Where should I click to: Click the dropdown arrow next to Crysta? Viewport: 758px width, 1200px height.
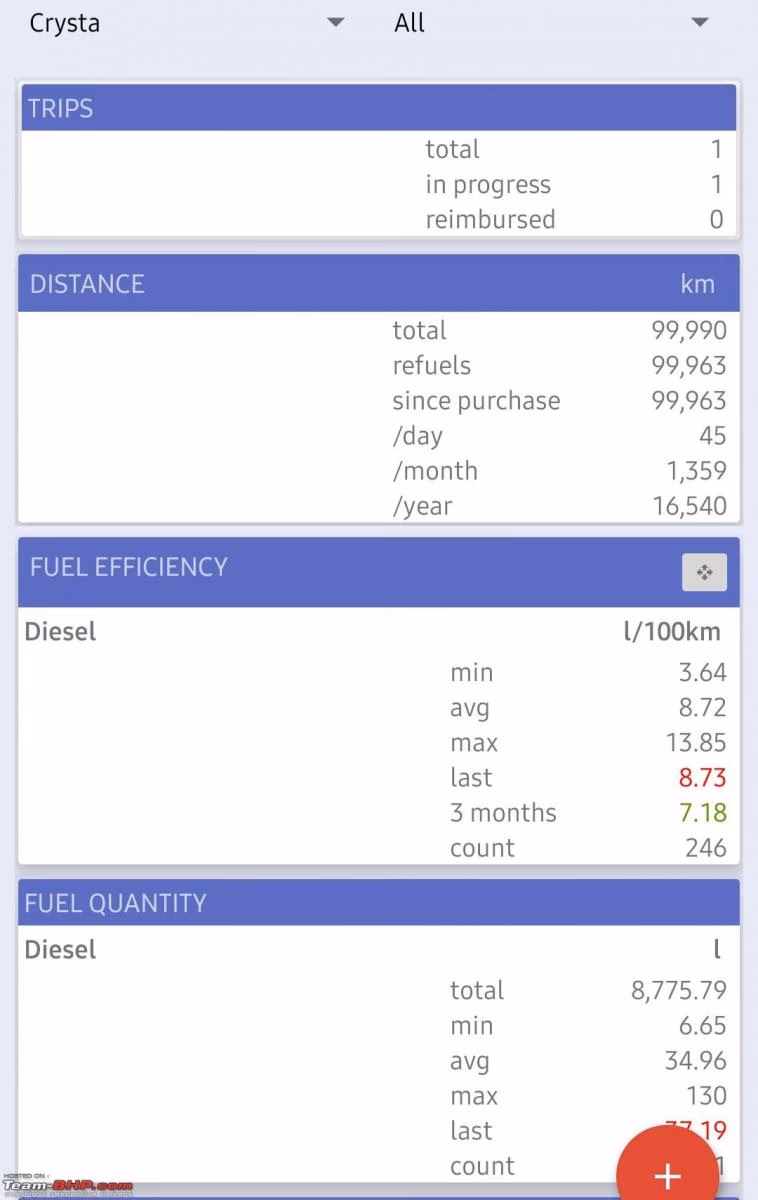pyautogui.click(x=335, y=21)
